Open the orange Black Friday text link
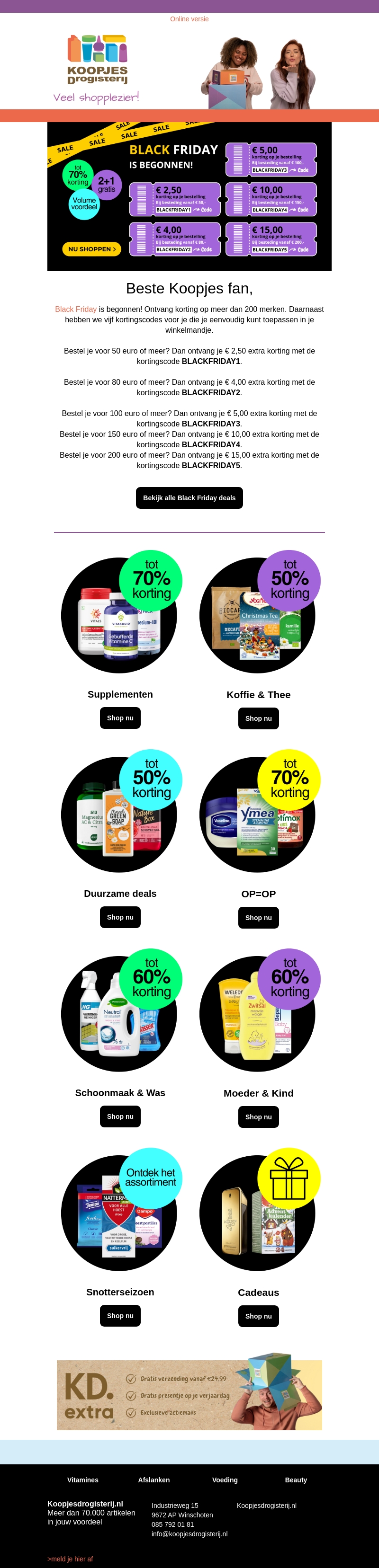 pos(75,309)
